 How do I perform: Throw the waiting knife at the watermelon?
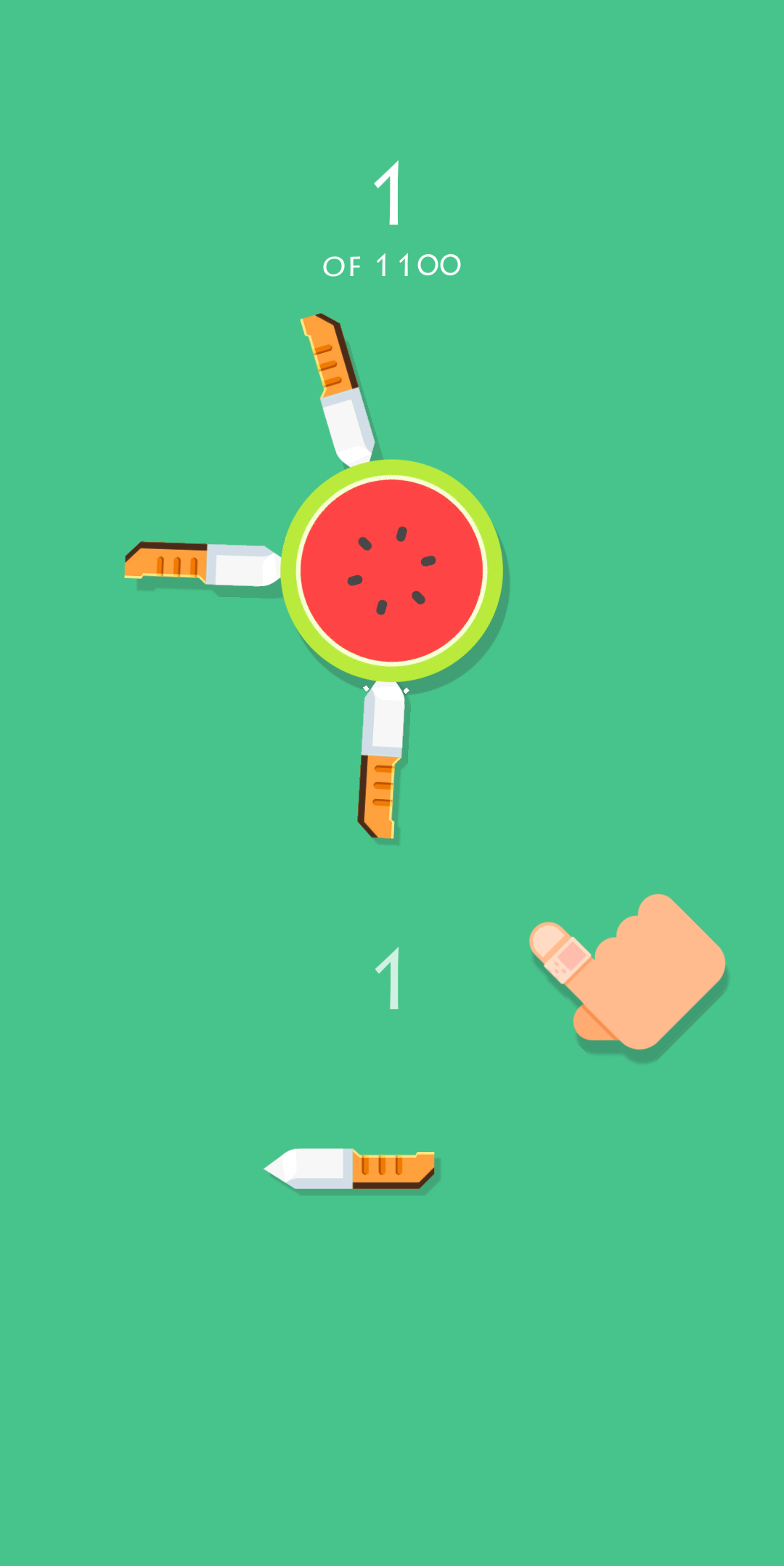point(351,1168)
